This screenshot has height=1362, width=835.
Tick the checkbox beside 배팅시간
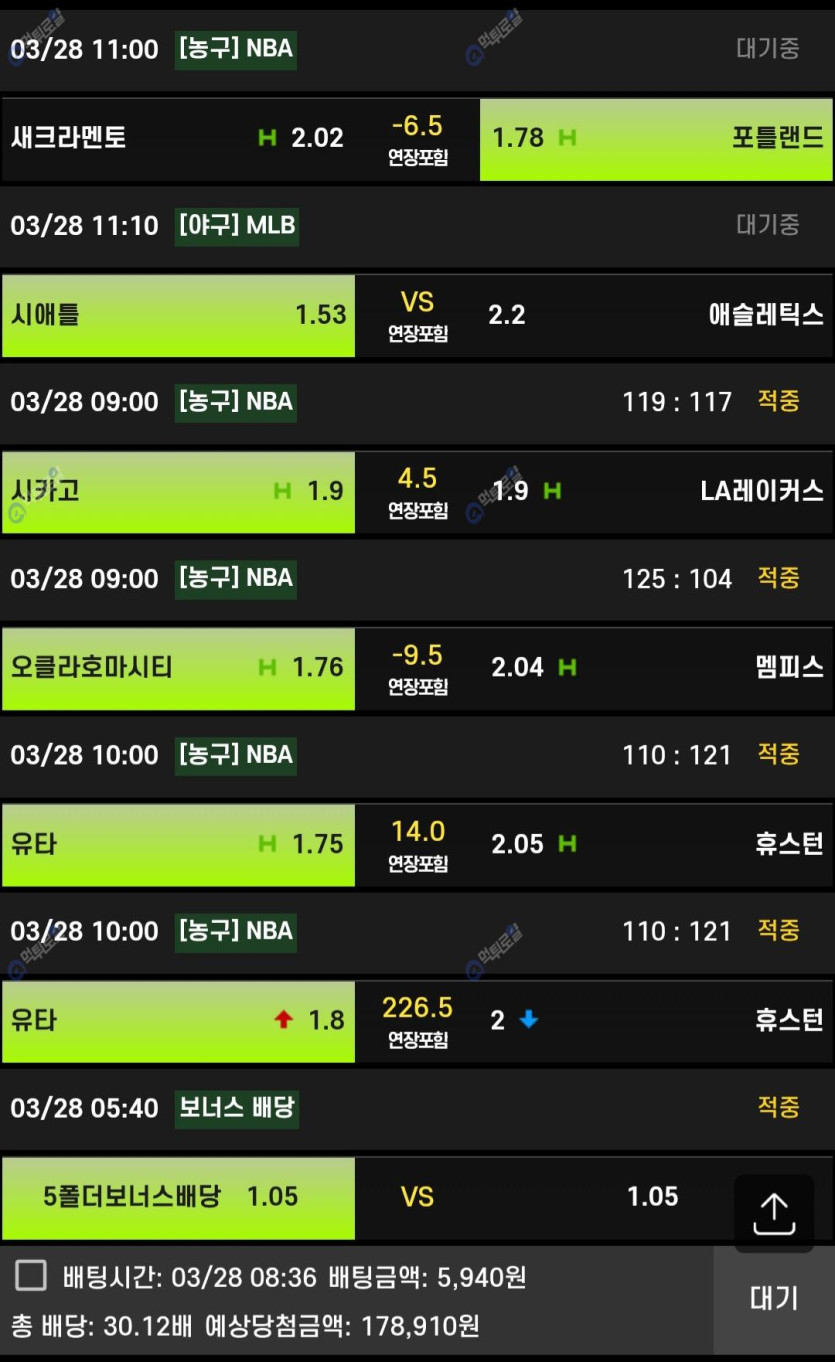31,1276
